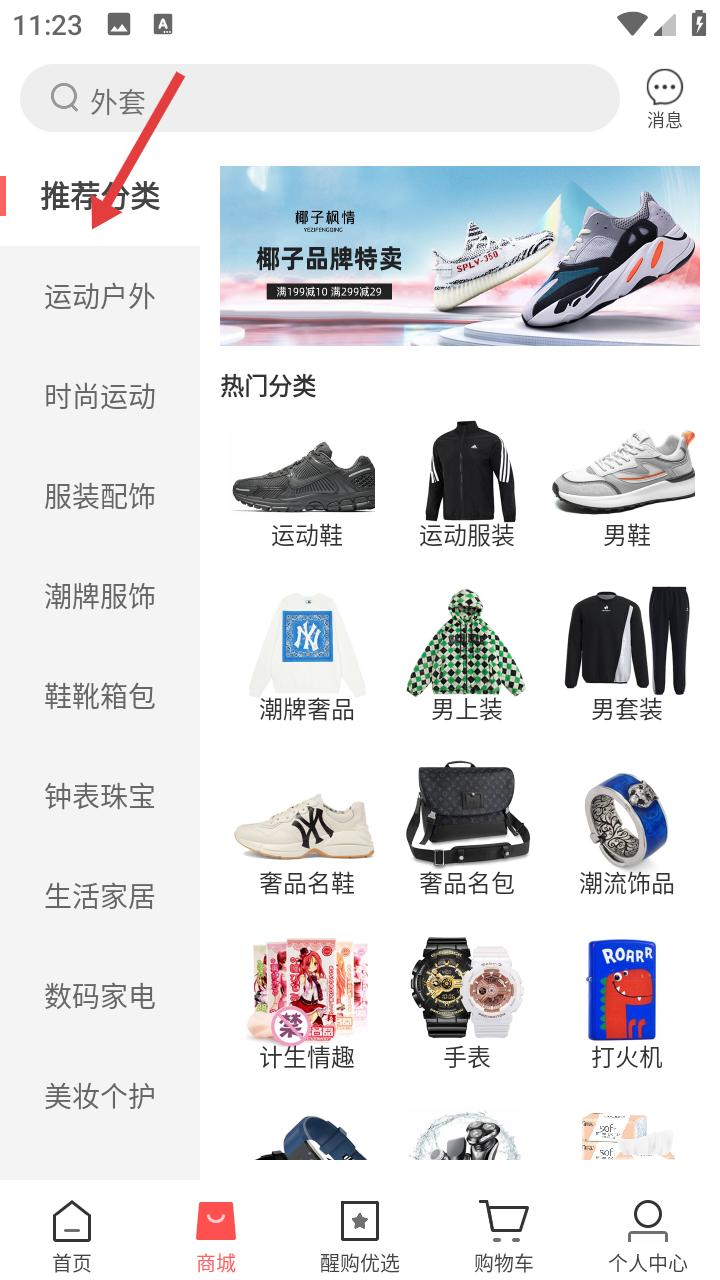Open the 购物车 shopping cart tab
Viewport: 720px width, 1280px height.
pos(503,1236)
